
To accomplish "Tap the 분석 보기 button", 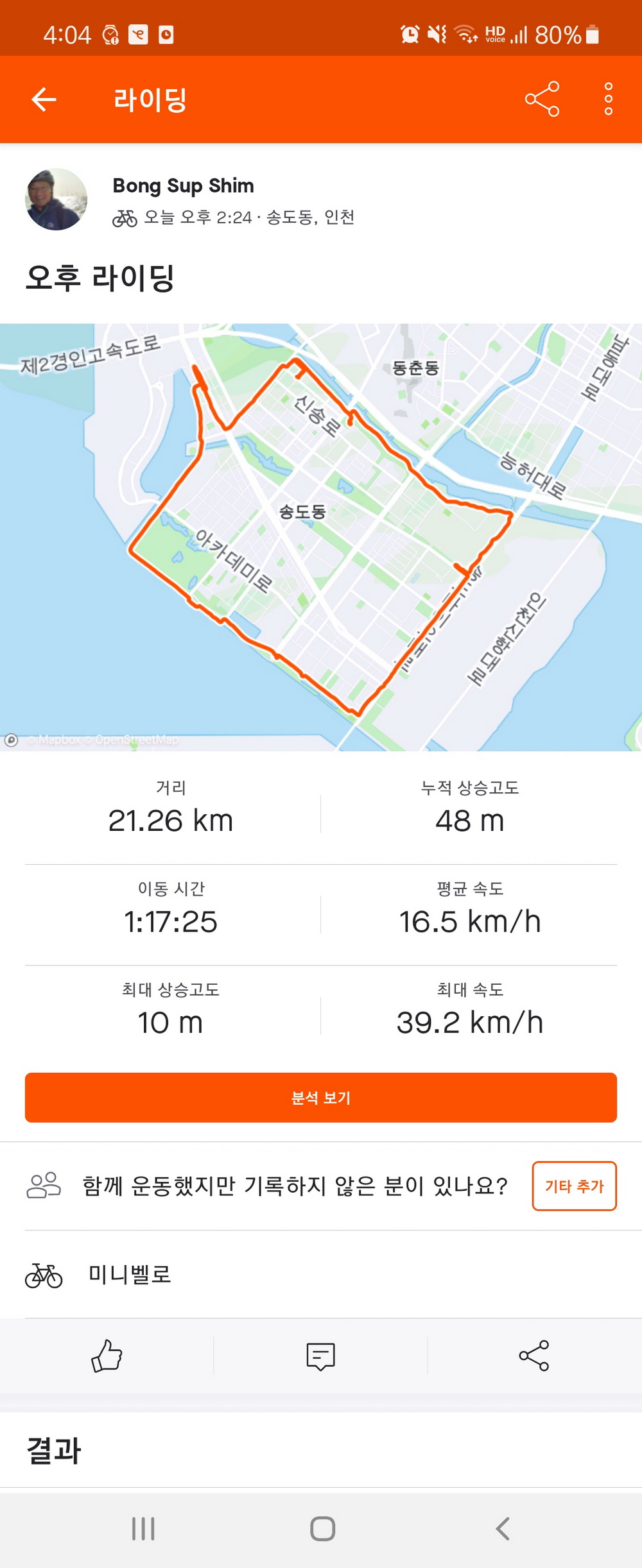I will click(321, 1097).
